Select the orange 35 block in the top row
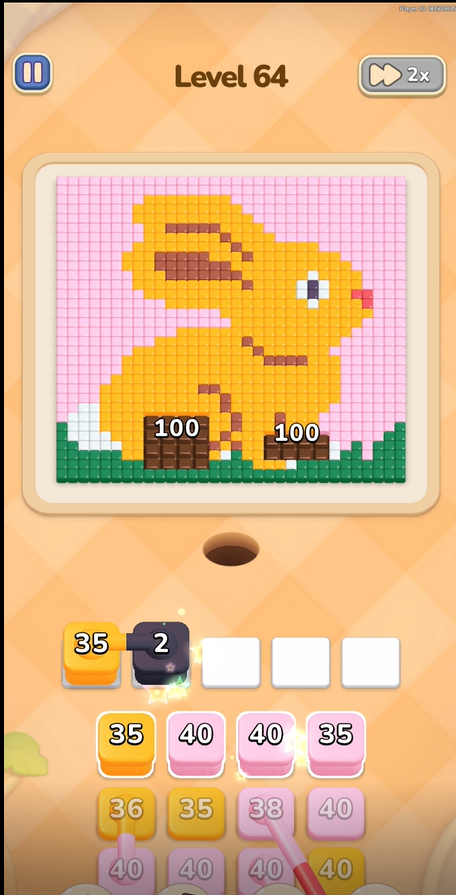Image resolution: width=456 pixels, height=895 pixels. click(x=126, y=743)
